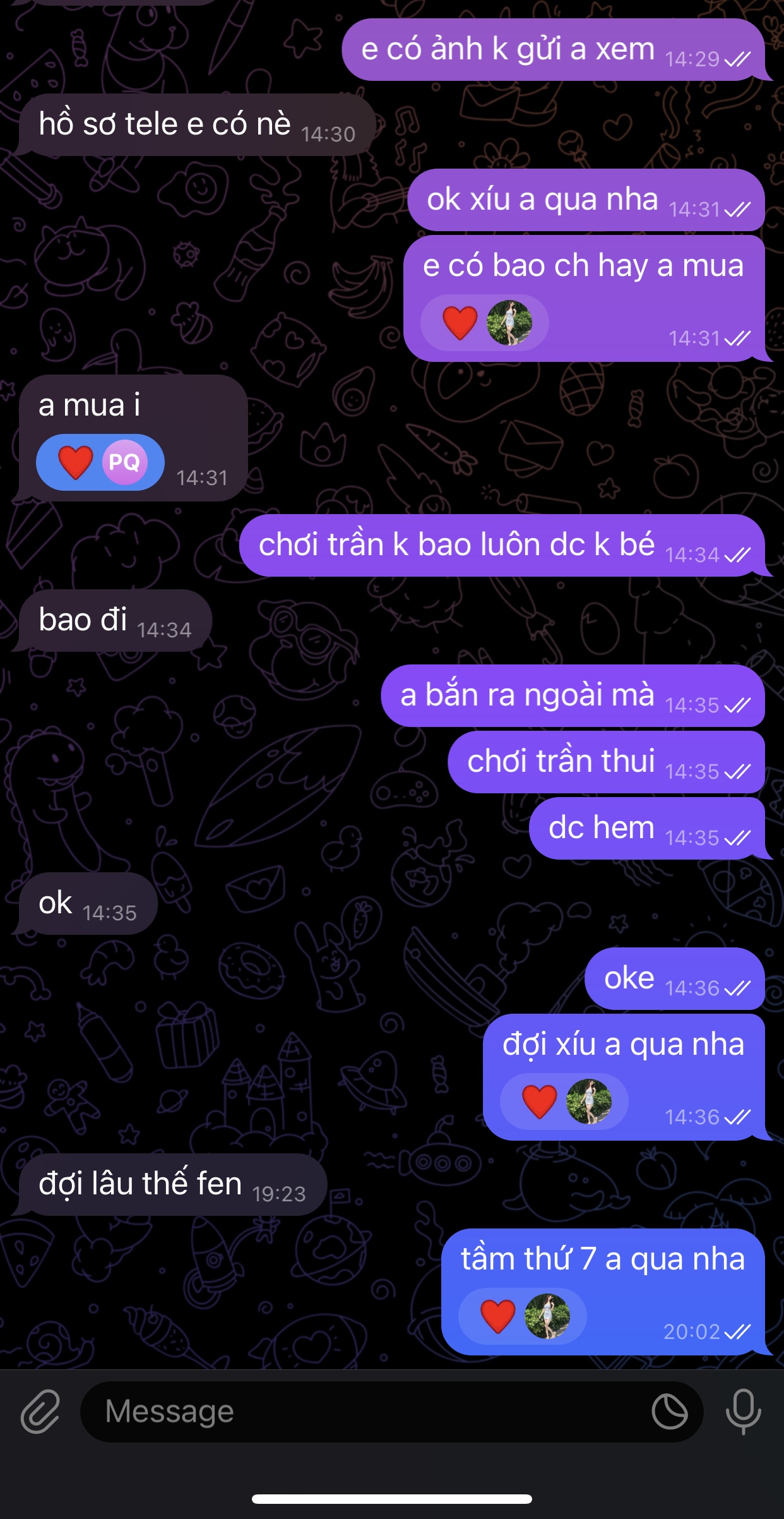Tap heart reaction on "e có bao ch hay a mua"
The image size is (784, 1519).
click(460, 323)
